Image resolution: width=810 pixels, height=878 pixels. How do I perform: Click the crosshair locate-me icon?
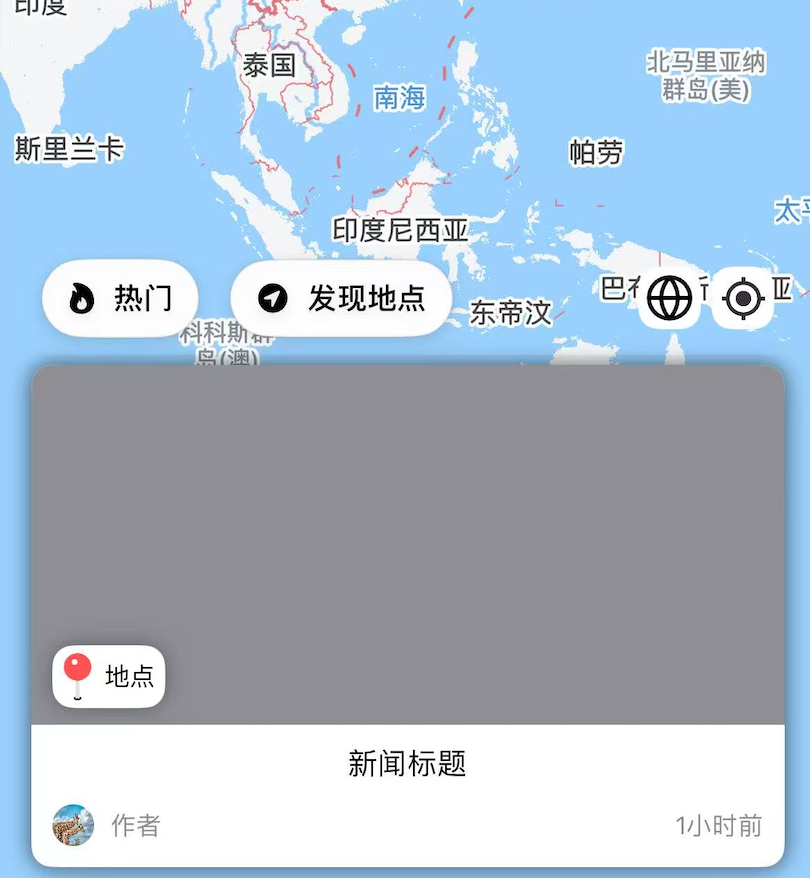coord(742,297)
